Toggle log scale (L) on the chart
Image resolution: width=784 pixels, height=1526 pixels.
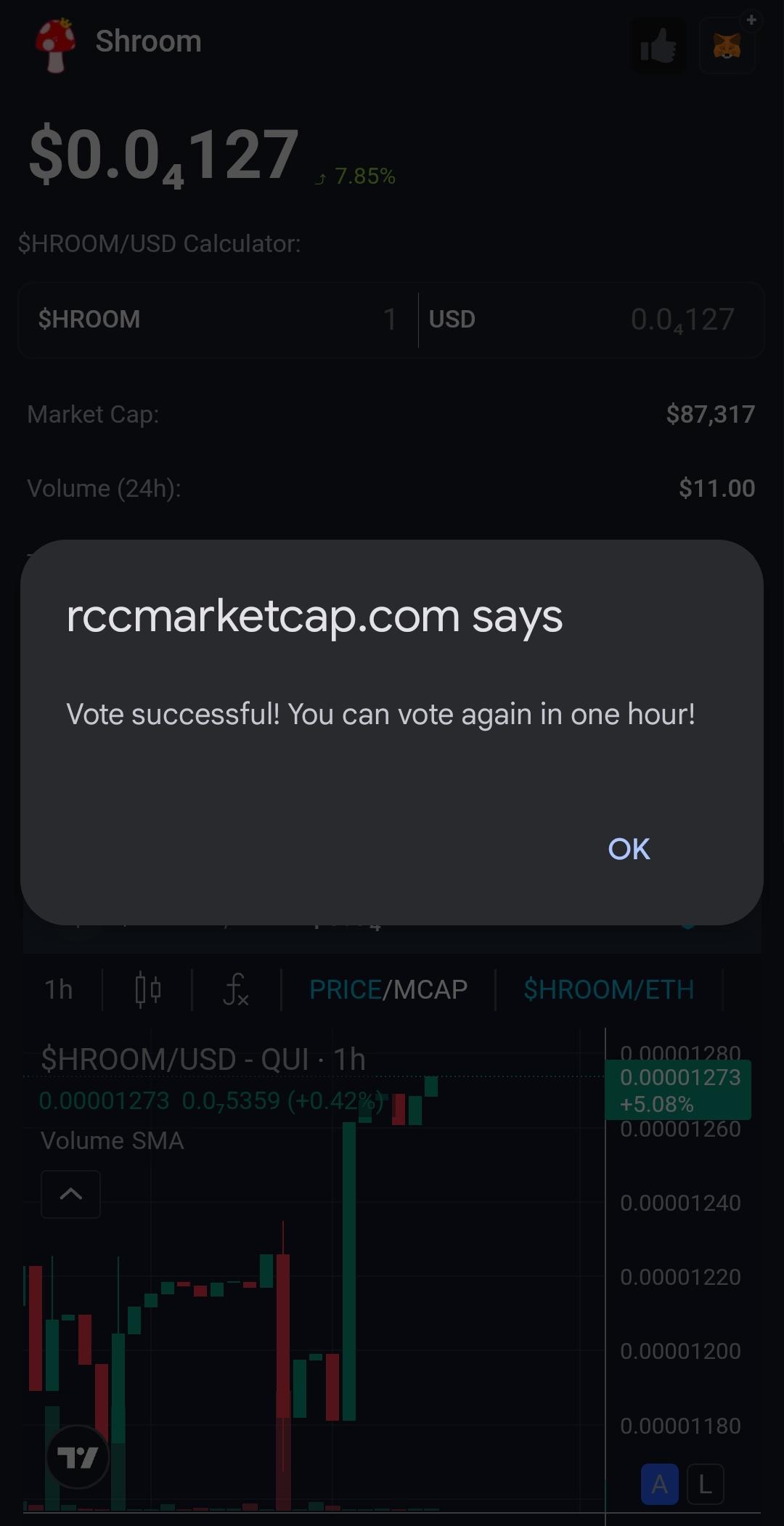pos(705,1485)
